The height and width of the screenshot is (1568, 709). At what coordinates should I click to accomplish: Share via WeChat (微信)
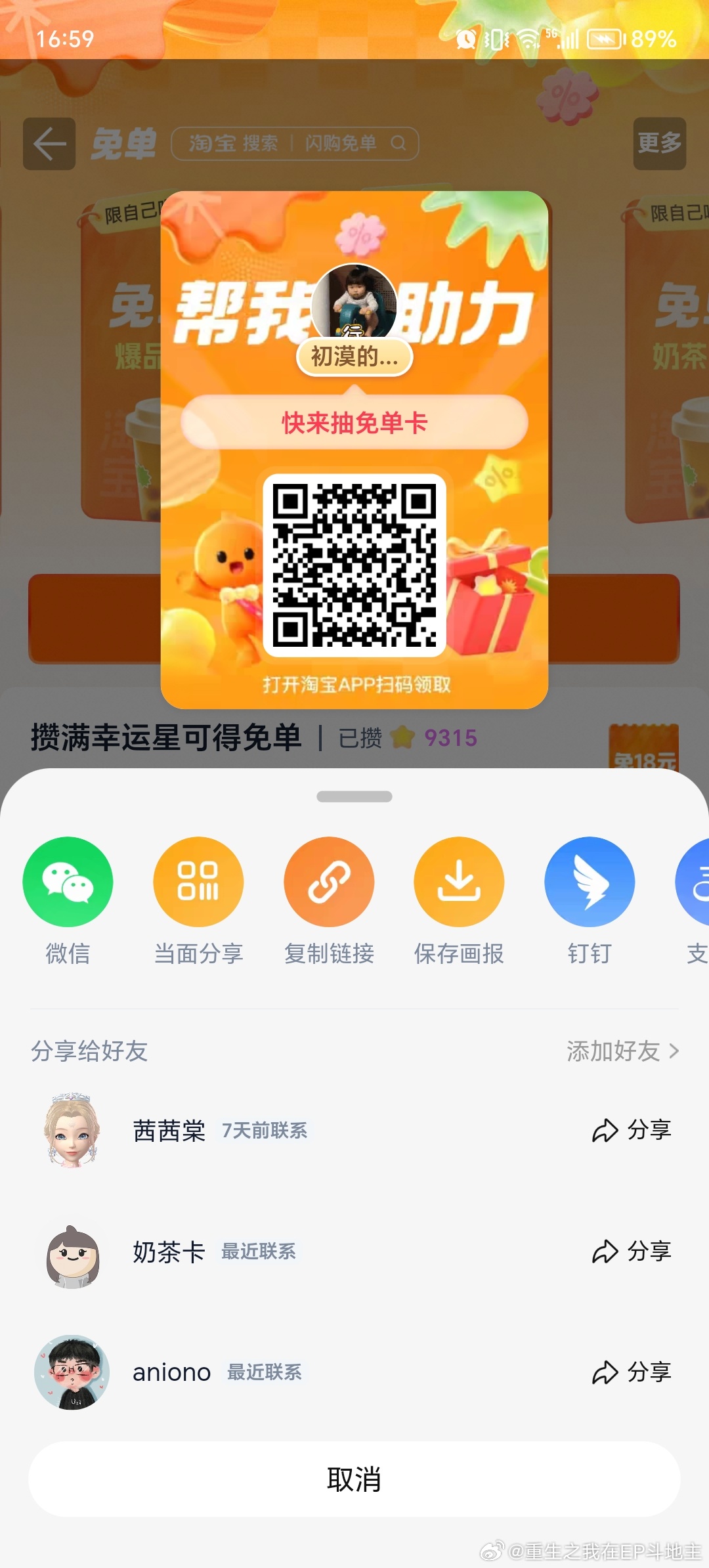coord(68,882)
